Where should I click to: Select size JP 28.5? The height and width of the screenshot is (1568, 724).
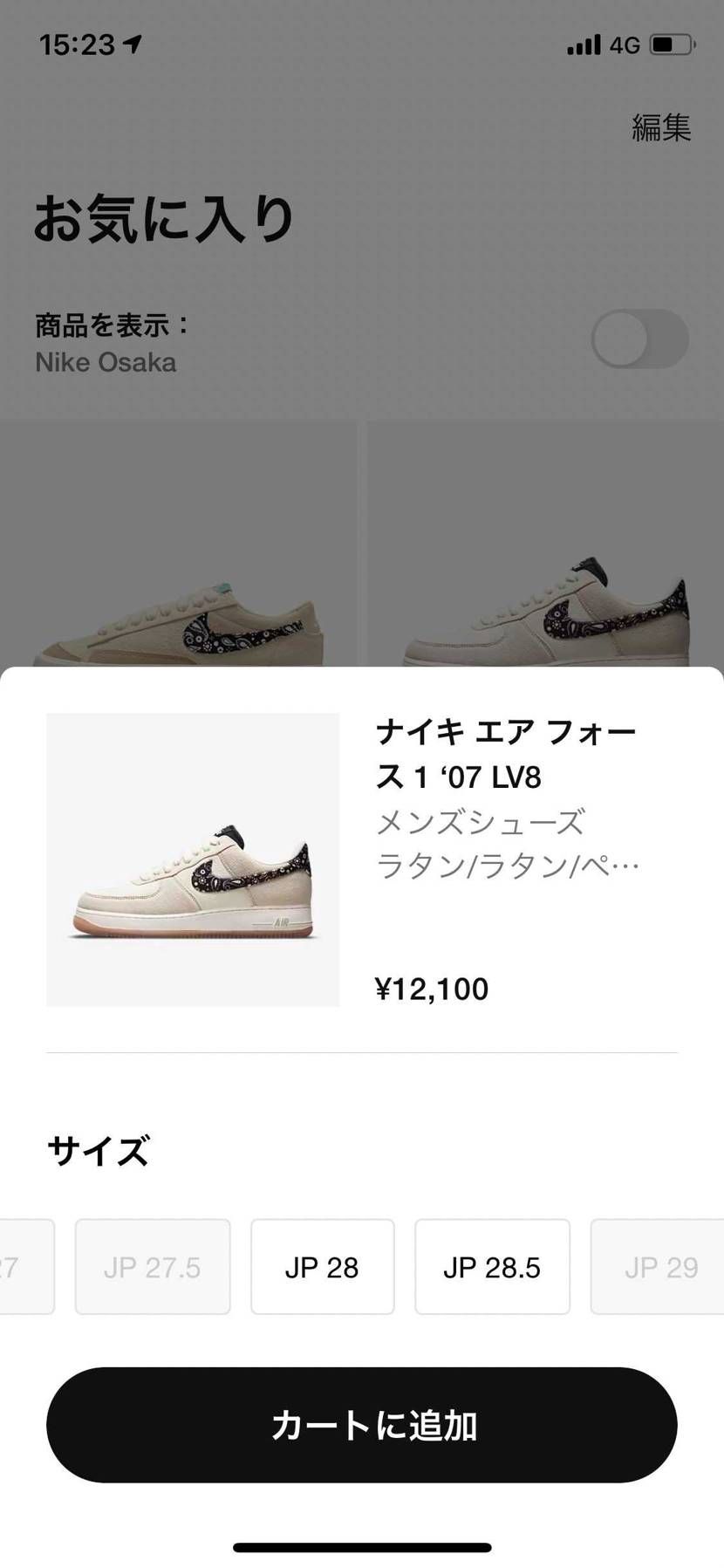click(492, 1266)
